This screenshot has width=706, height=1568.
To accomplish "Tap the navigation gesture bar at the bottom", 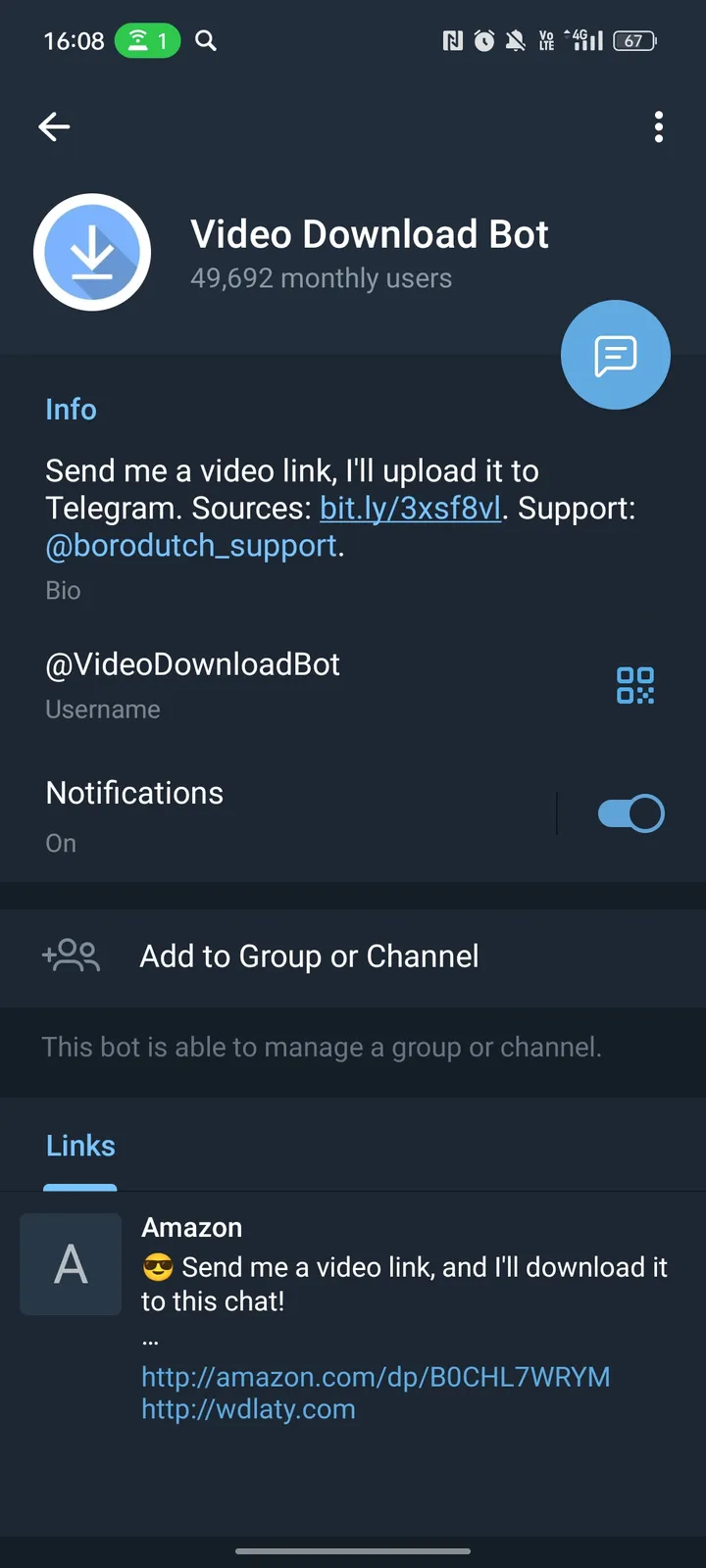I will coord(353,1552).
